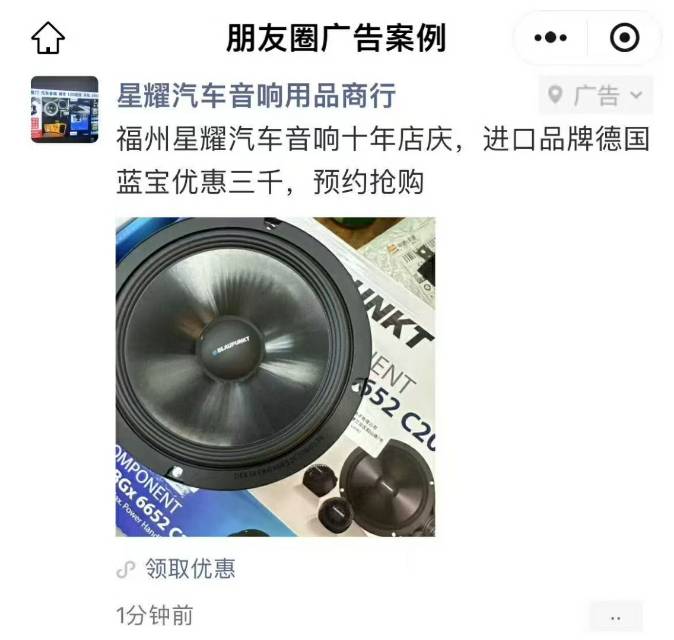Image resolution: width=674 pixels, height=640 pixels.
Task: Open 星耀汽车音响用品商行 profile avatar
Action: [x=65, y=108]
